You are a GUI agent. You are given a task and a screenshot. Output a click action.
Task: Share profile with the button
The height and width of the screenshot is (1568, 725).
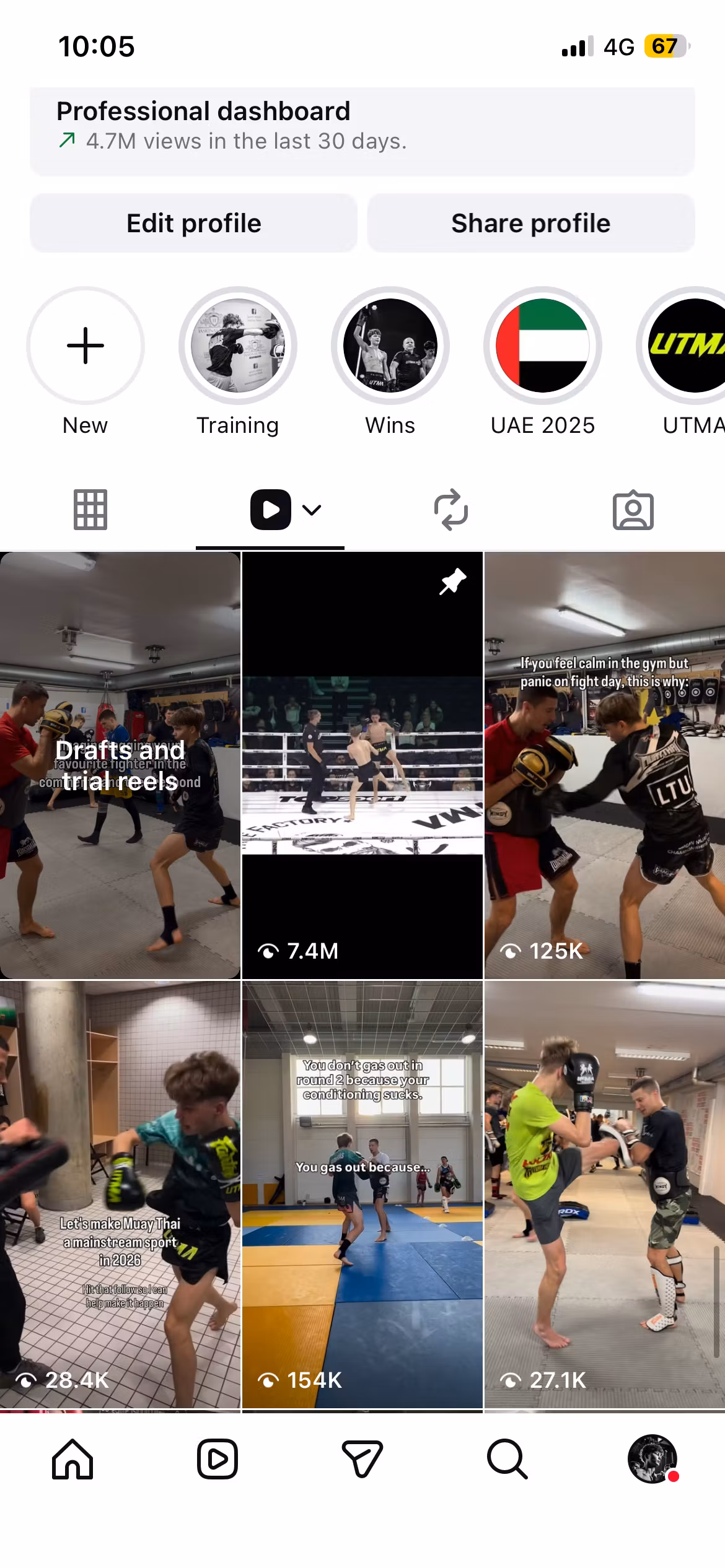point(530,224)
